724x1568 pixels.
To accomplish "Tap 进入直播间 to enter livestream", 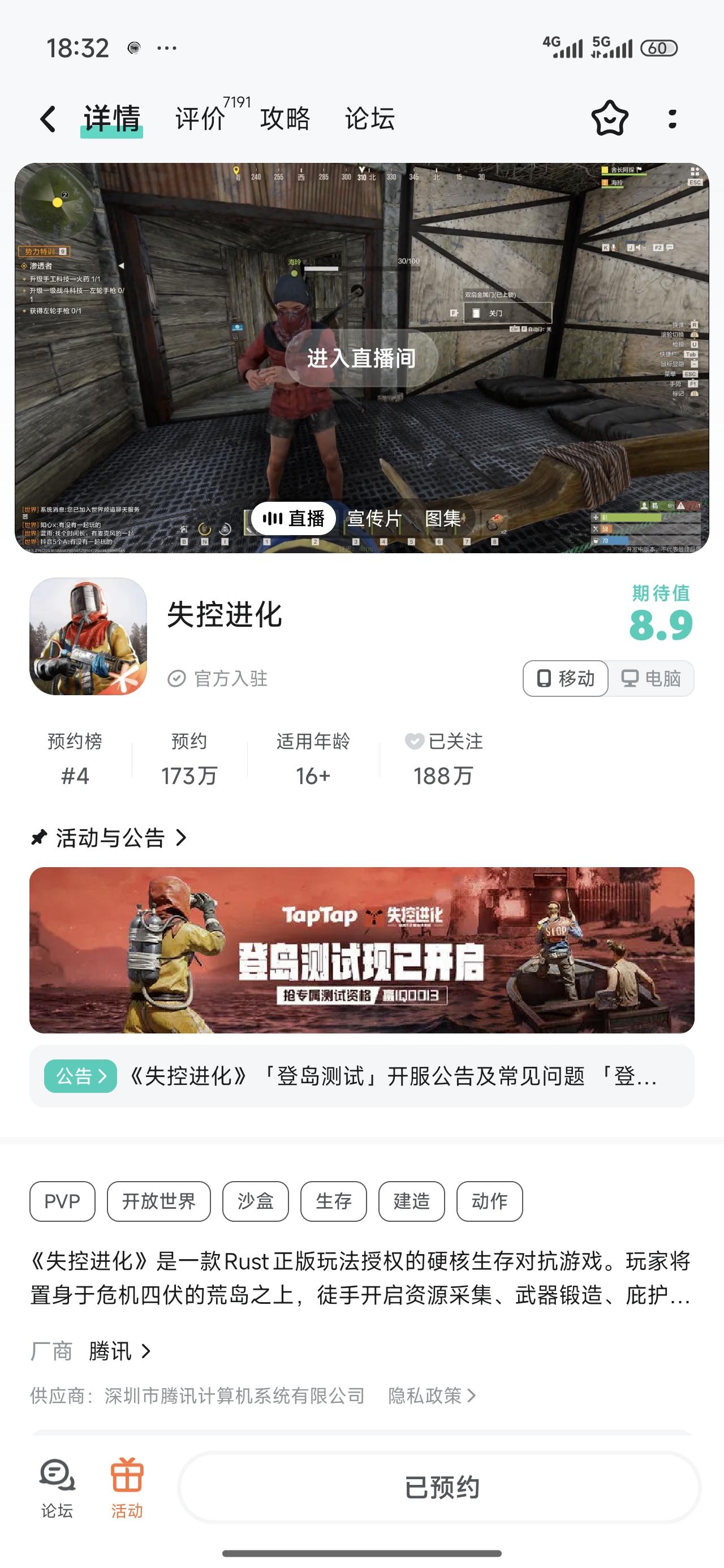I will [x=361, y=359].
